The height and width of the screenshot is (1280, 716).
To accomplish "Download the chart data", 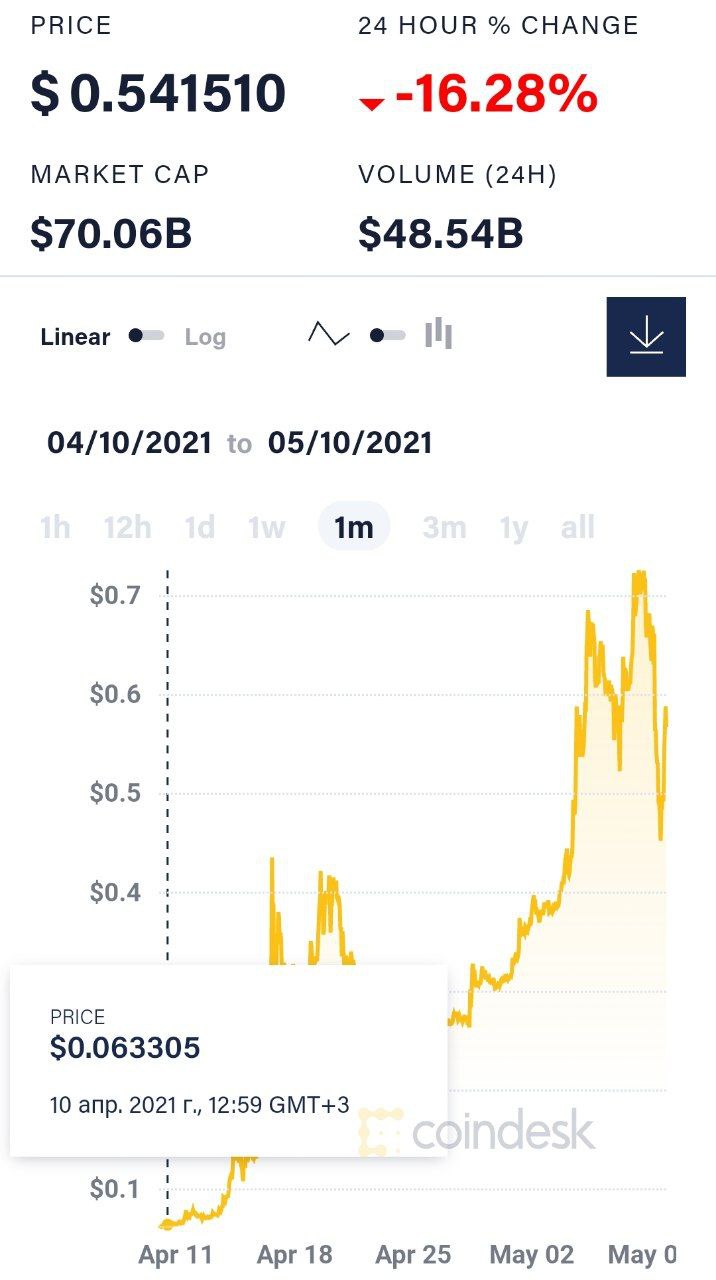I will (x=646, y=337).
